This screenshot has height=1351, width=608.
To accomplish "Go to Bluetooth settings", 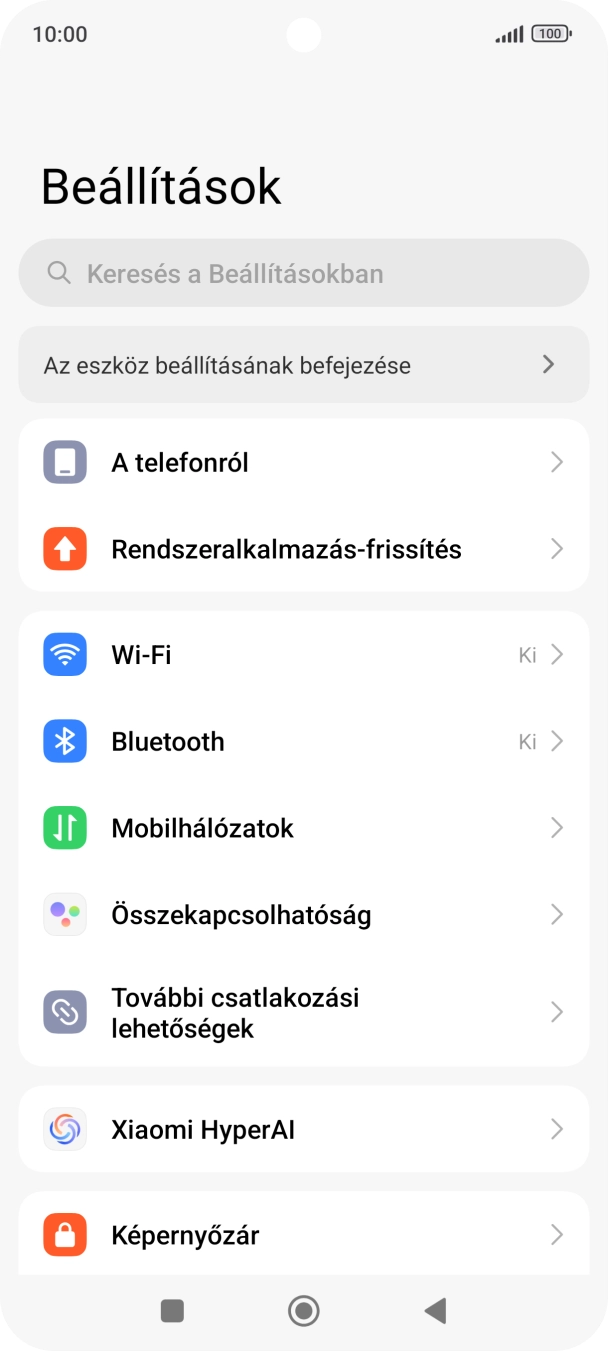I will pyautogui.click(x=304, y=741).
